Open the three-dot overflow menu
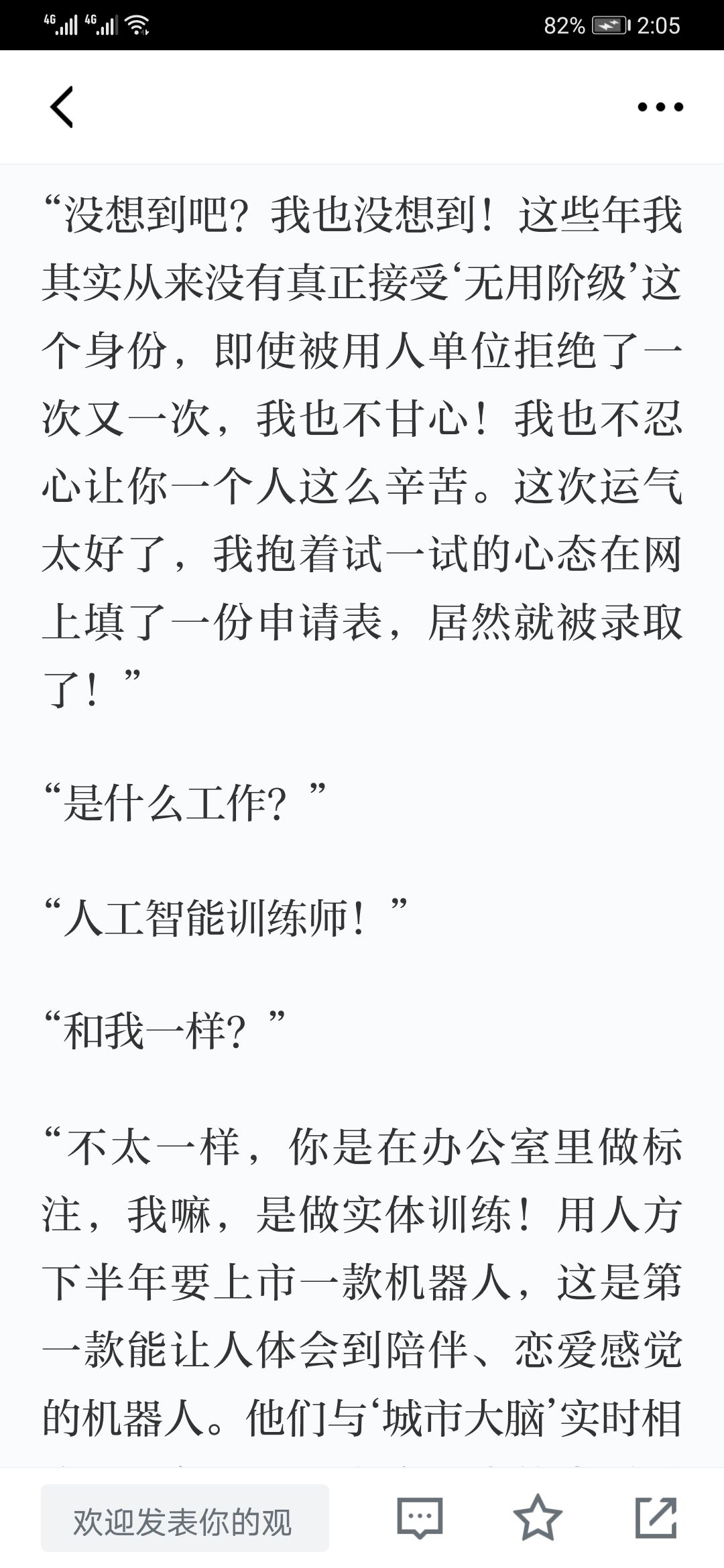The width and height of the screenshot is (724, 1568). point(660,107)
